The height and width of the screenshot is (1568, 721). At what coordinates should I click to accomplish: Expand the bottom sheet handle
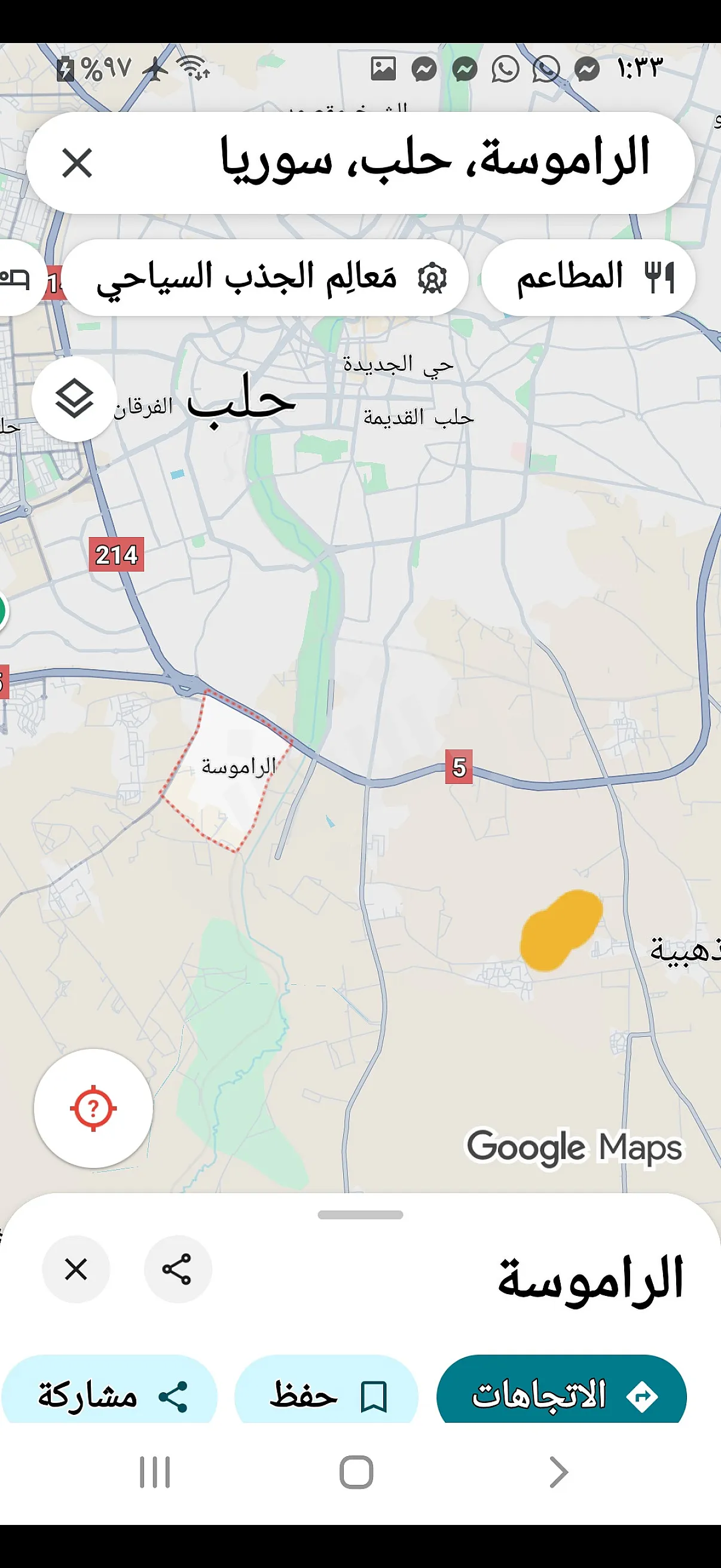coord(360,1215)
